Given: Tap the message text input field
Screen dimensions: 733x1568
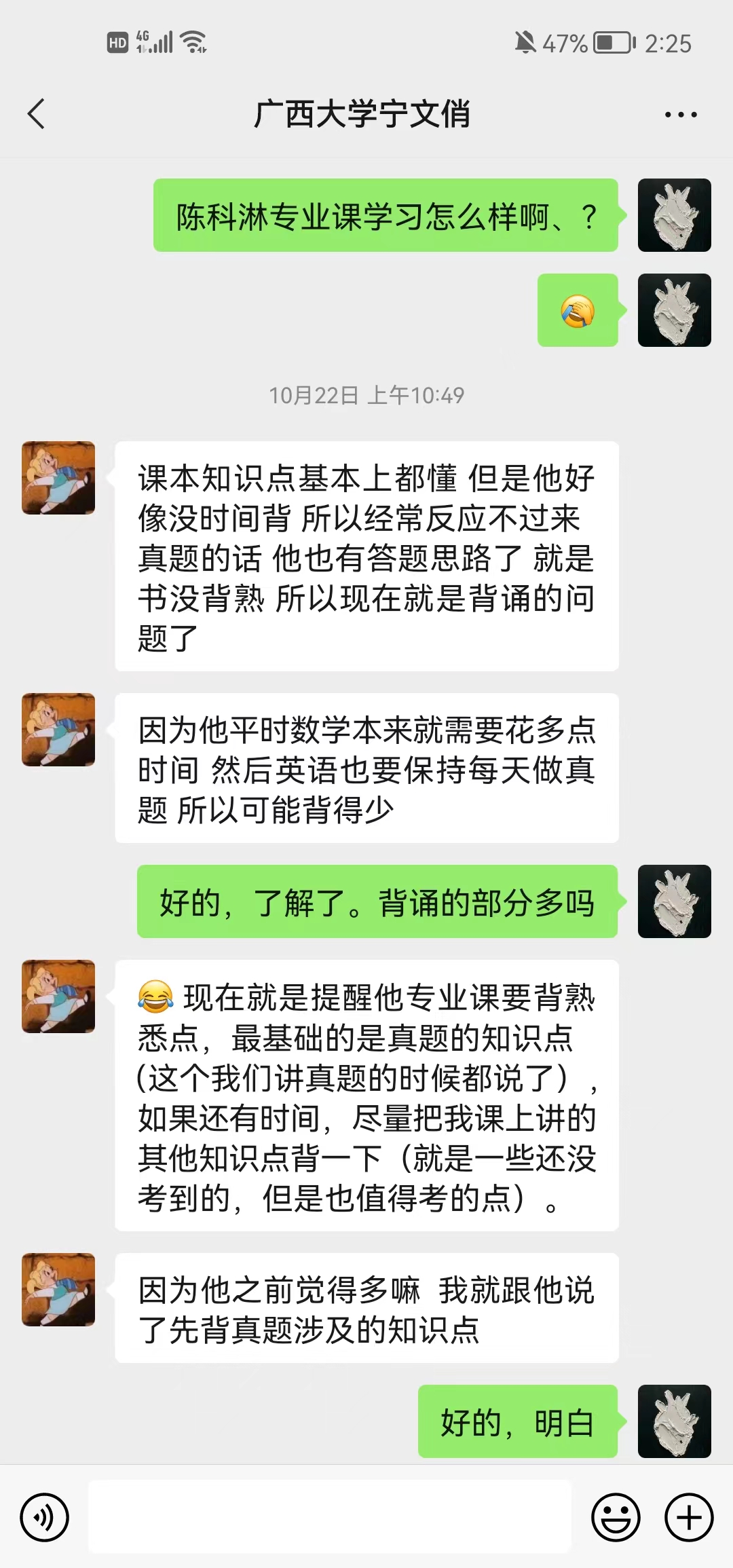Looking at the screenshot, I should click(x=330, y=1516).
